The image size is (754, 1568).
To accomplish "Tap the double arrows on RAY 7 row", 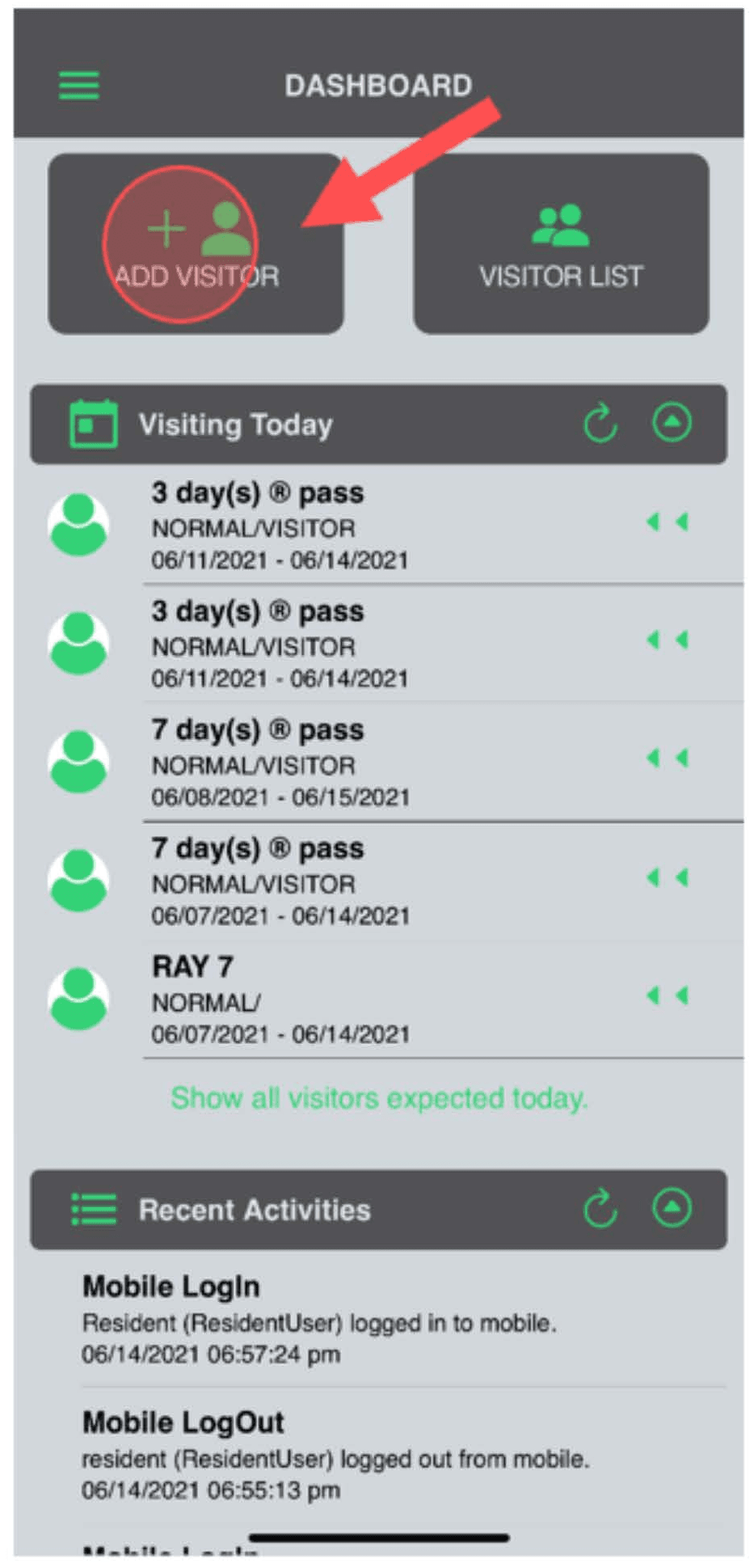I will coord(668,995).
